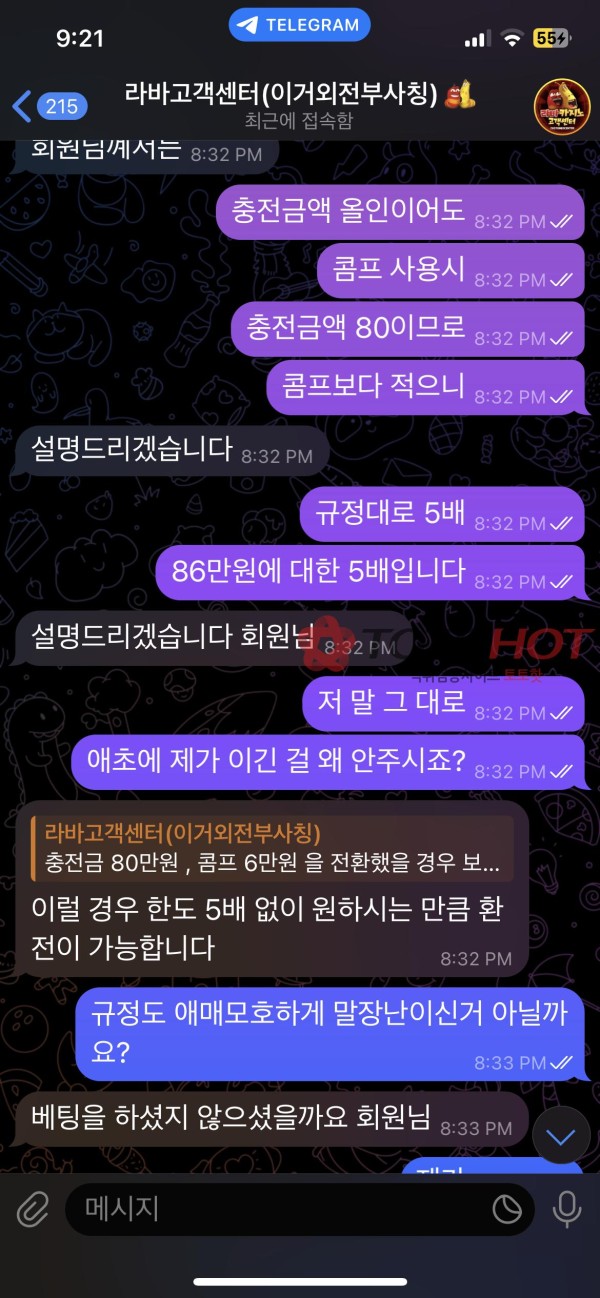Image resolution: width=600 pixels, height=1298 pixels.
Task: Record a voice message with microphone
Action: pos(567,1210)
